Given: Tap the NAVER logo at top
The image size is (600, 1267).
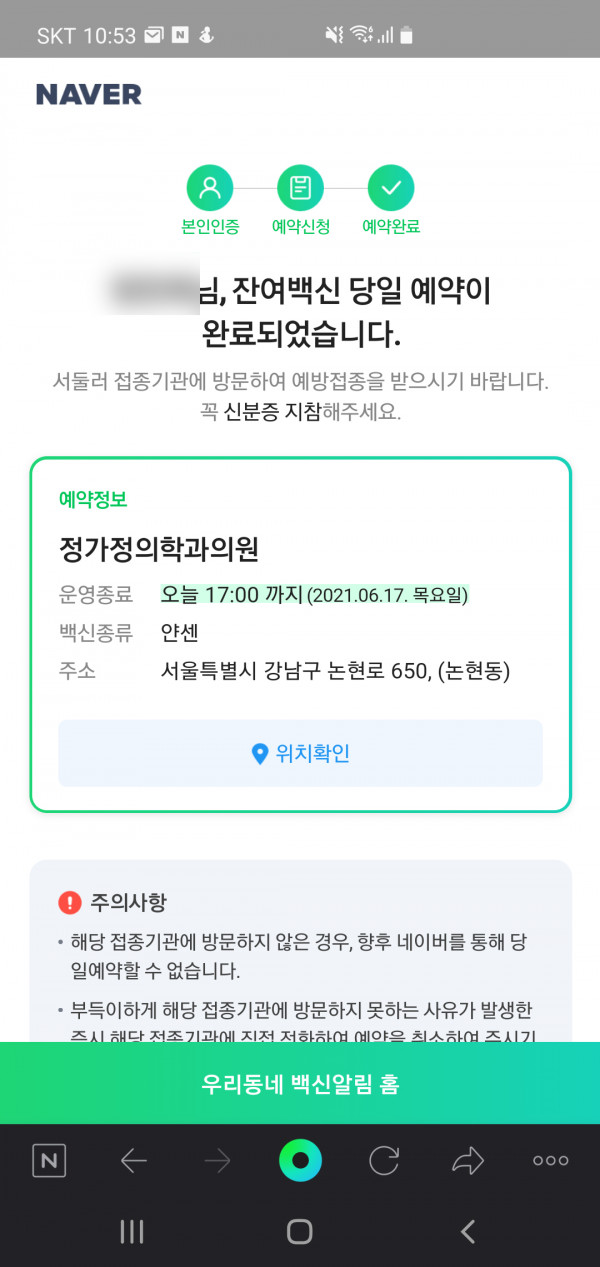Looking at the screenshot, I should point(89,95).
